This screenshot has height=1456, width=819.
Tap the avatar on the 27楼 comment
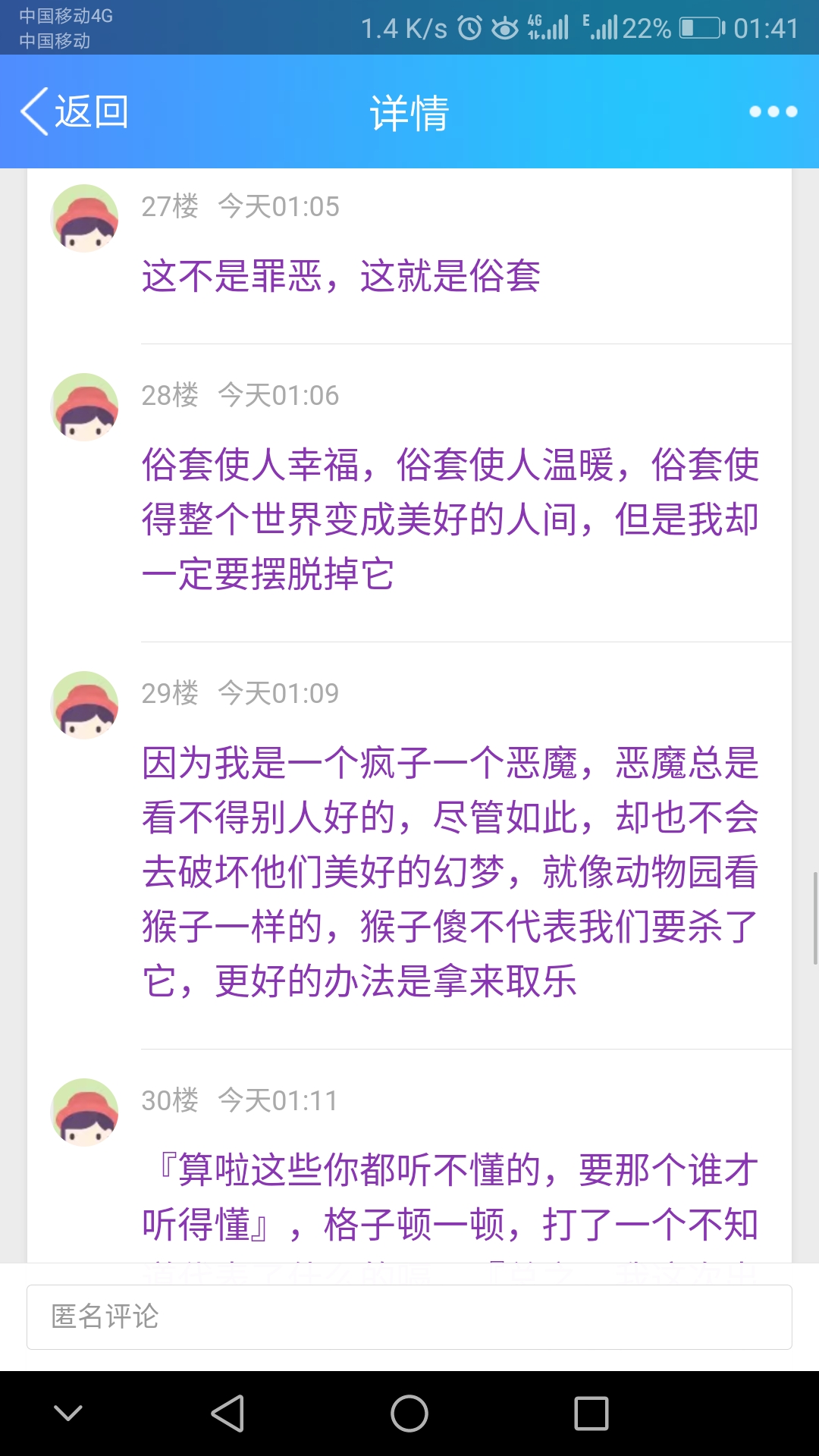pyautogui.click(x=84, y=218)
